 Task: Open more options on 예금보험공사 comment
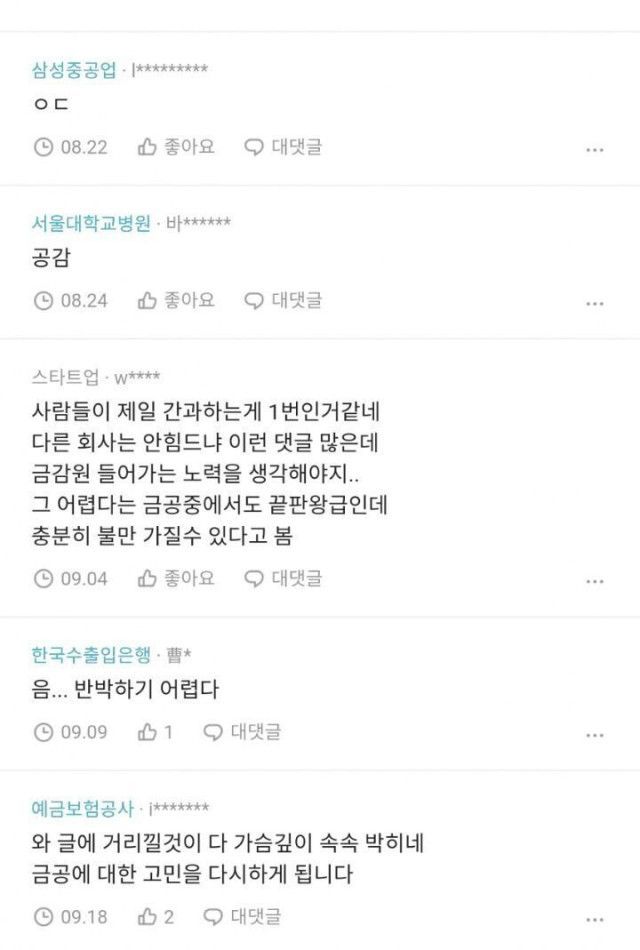[x=595, y=919]
